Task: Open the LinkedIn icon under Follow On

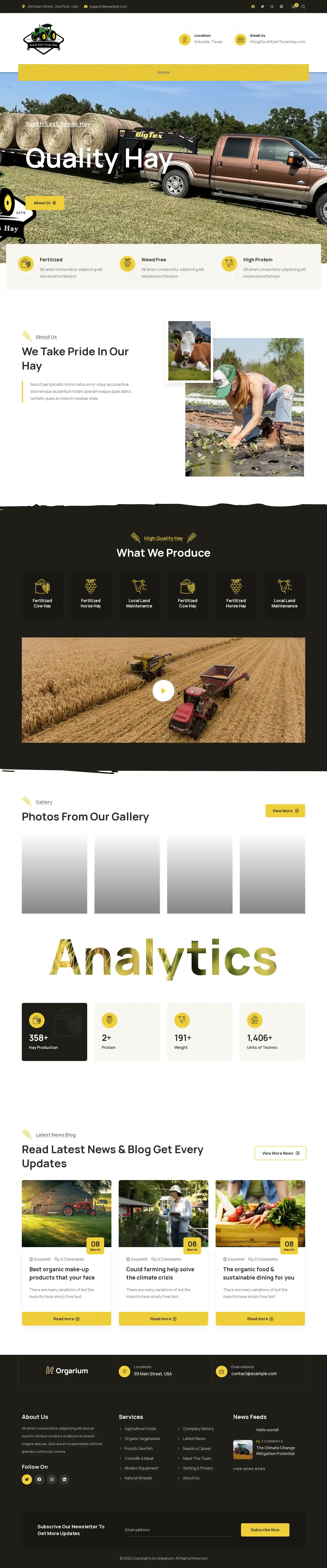Action: coord(64,1479)
